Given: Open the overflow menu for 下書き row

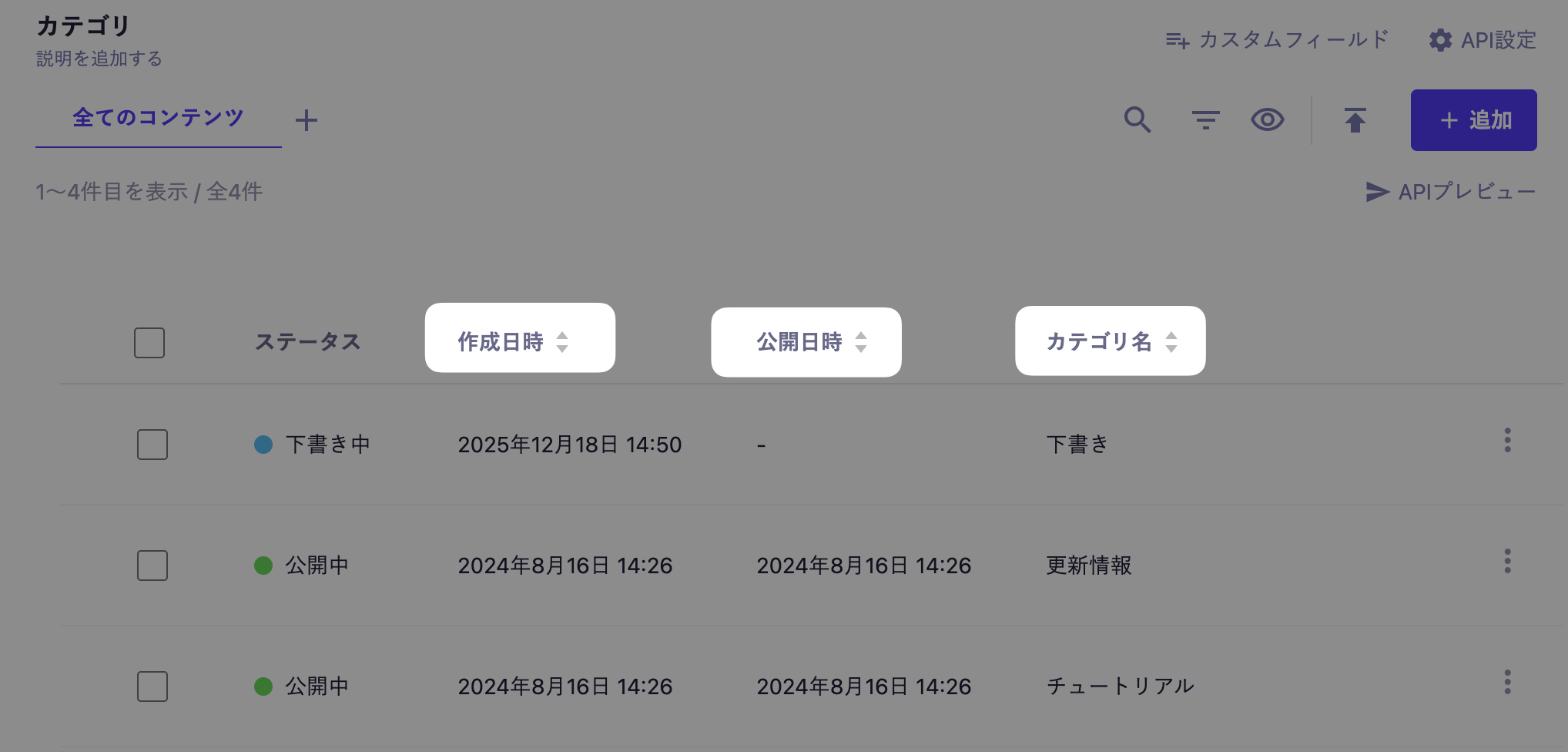Looking at the screenshot, I should point(1507,440).
